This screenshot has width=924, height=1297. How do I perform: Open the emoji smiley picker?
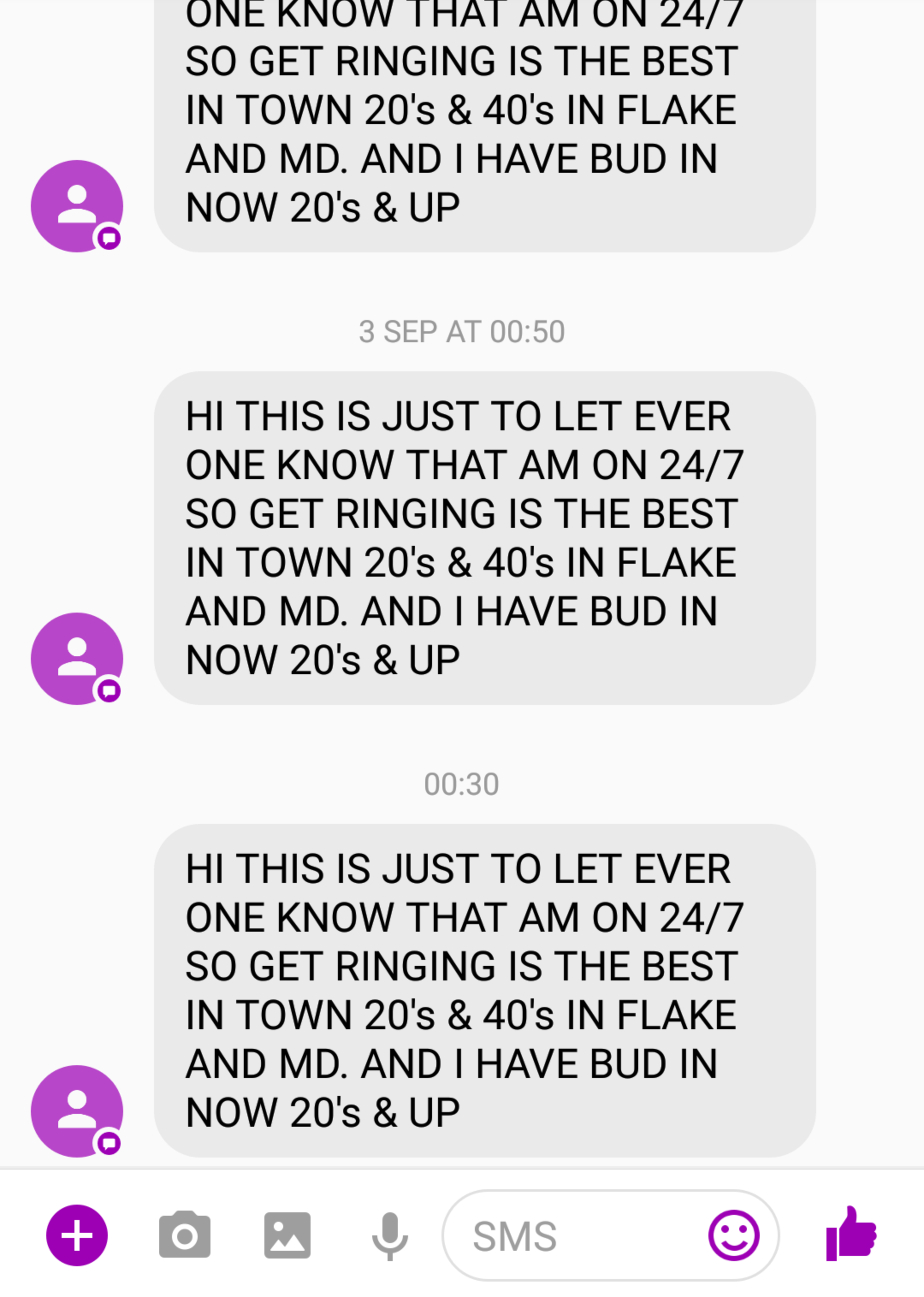tap(733, 1235)
